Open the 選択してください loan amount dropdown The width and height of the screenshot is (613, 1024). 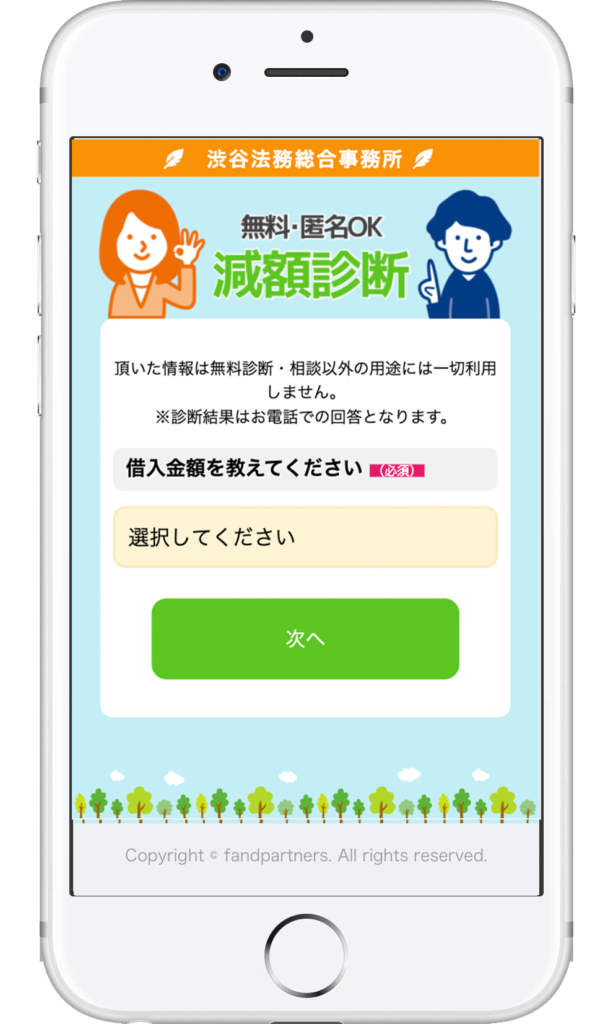point(305,537)
